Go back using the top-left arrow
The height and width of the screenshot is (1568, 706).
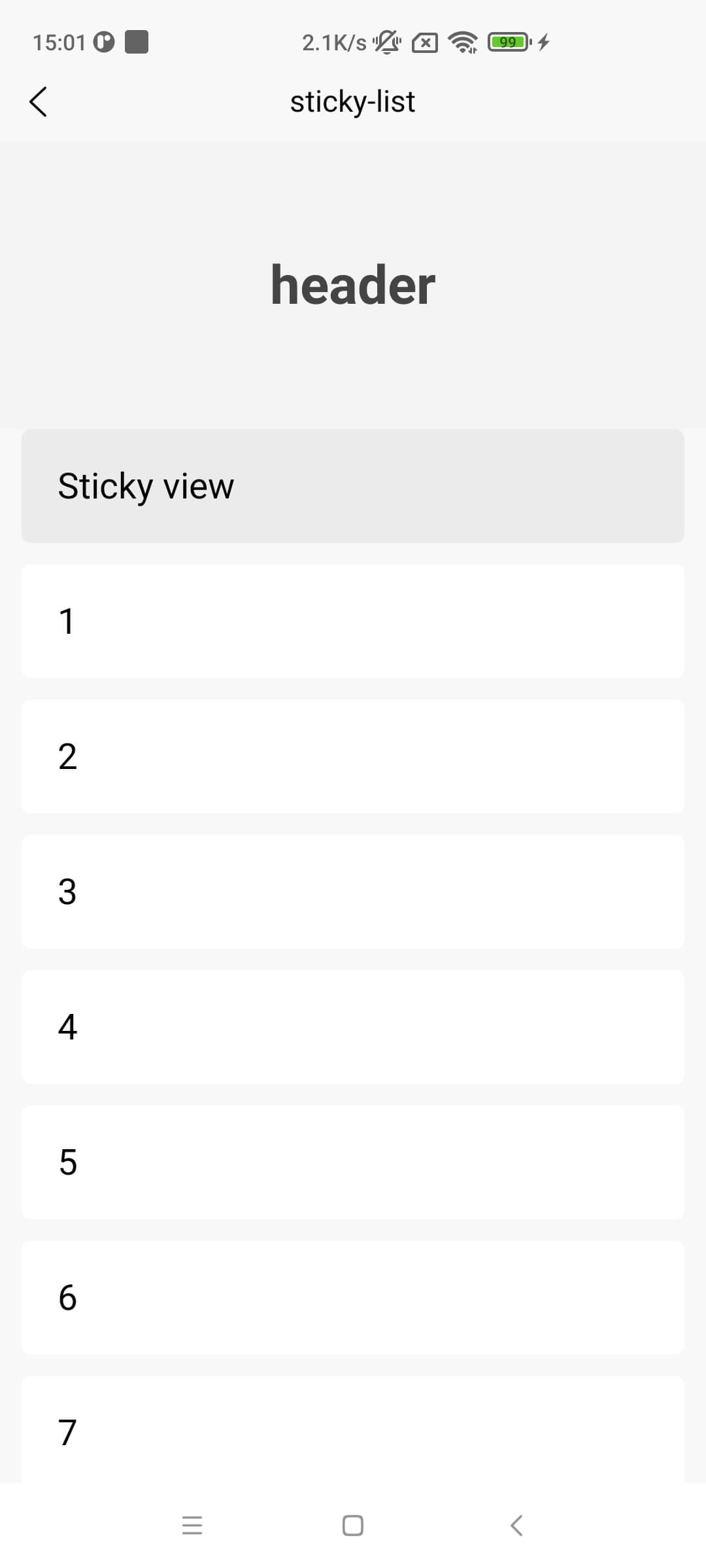click(39, 102)
